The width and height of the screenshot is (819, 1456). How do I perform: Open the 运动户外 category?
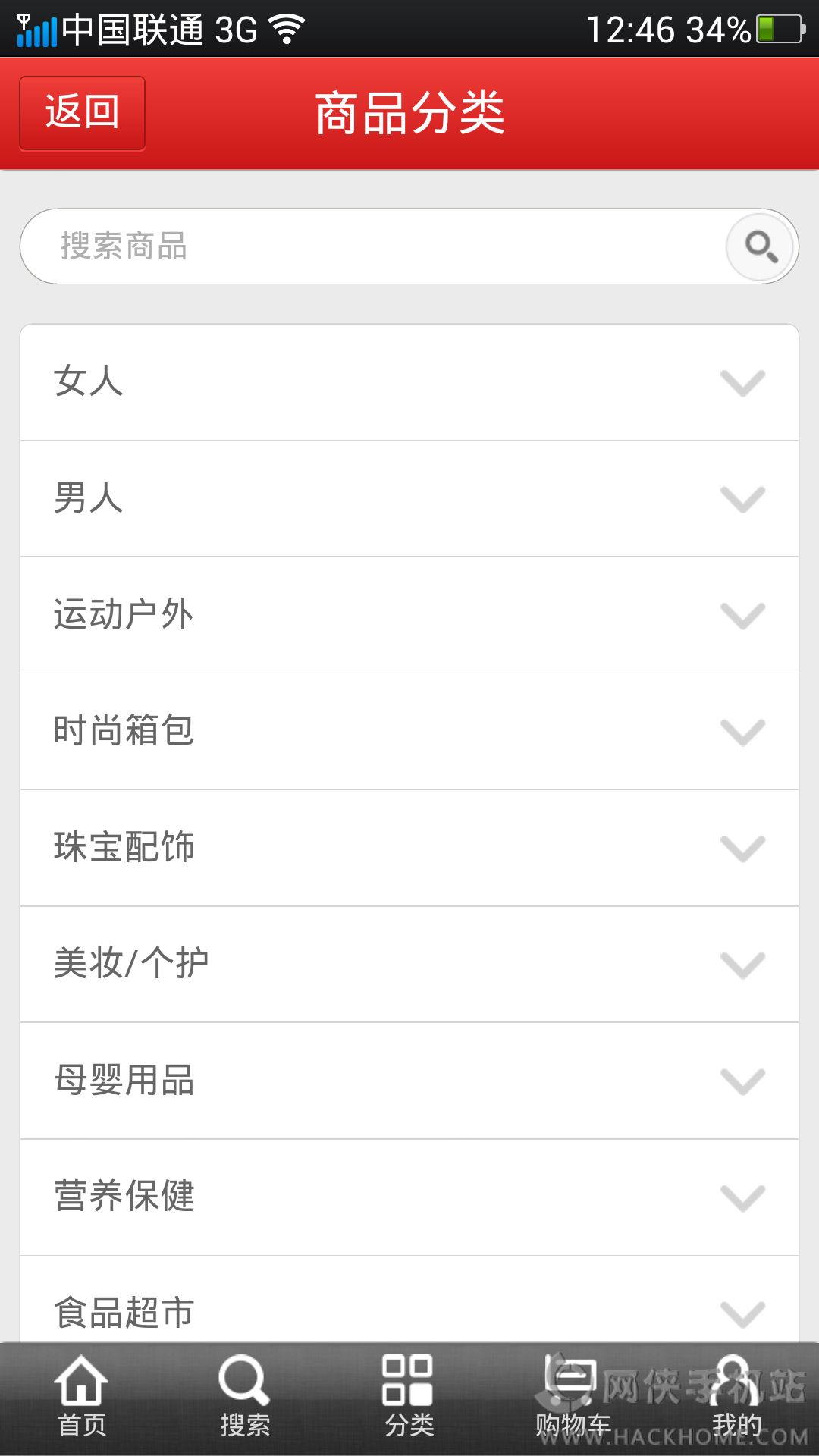[409, 615]
